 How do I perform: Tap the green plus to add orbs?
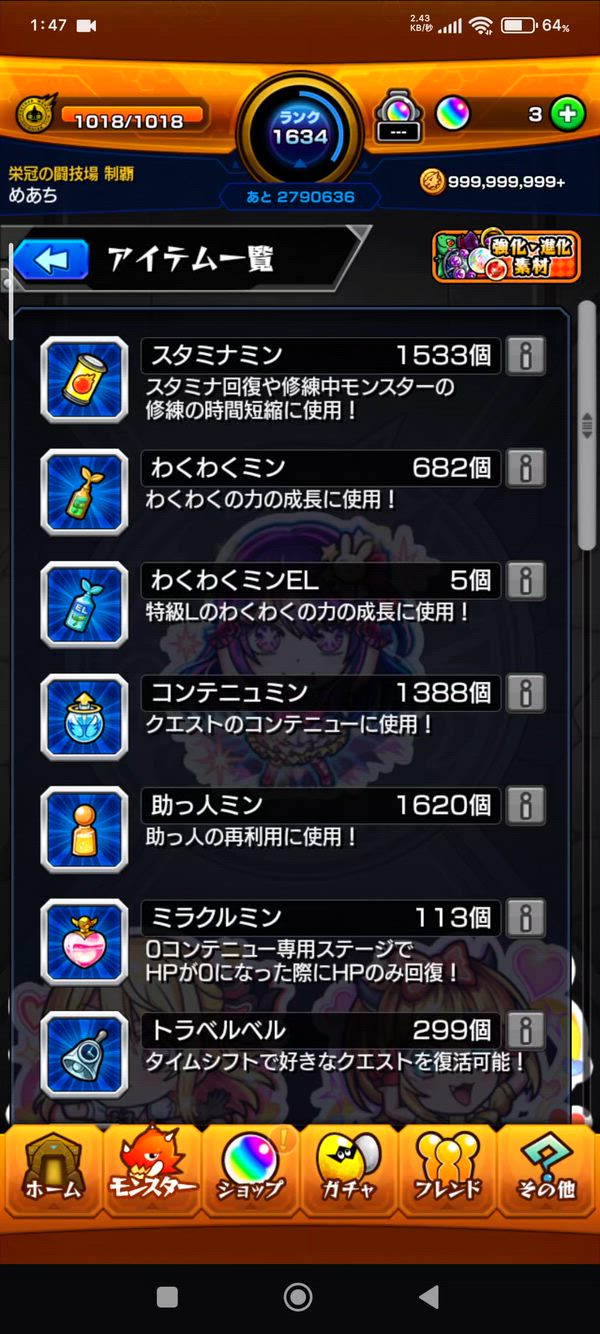(x=568, y=114)
